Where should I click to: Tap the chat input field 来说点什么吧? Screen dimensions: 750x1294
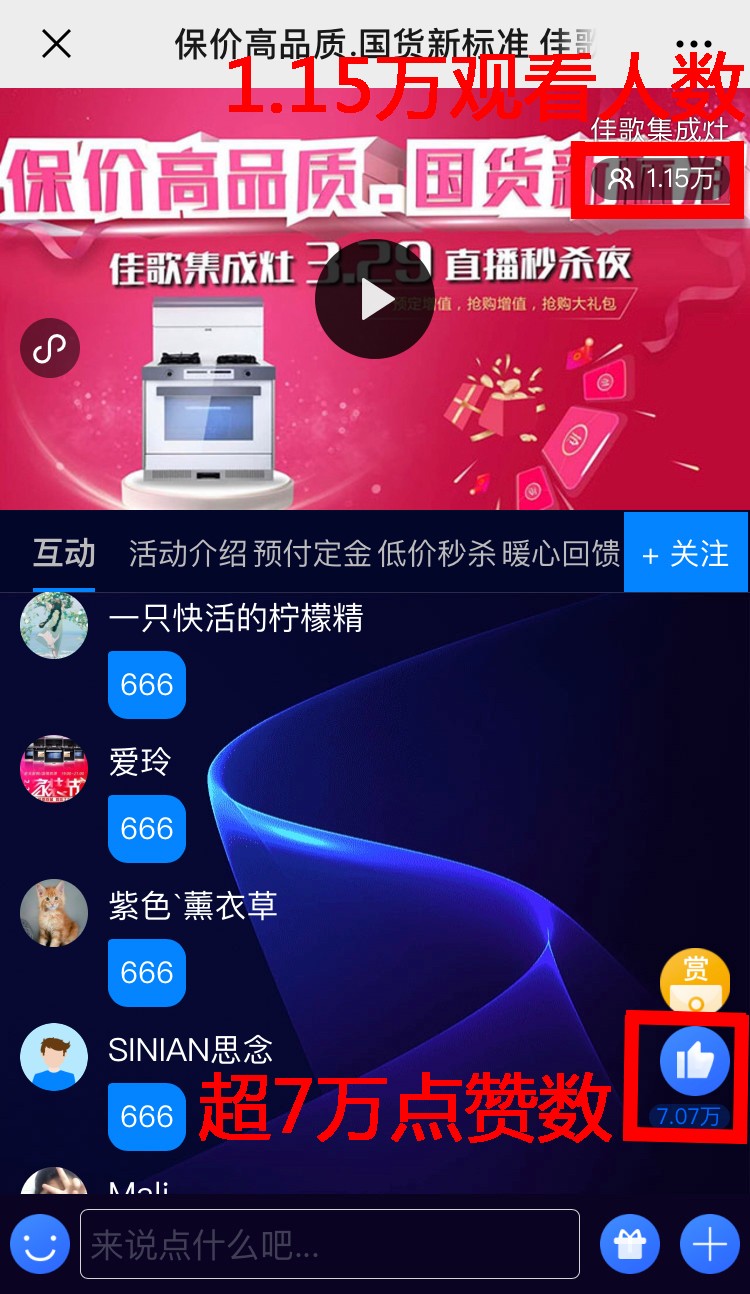(x=330, y=1245)
